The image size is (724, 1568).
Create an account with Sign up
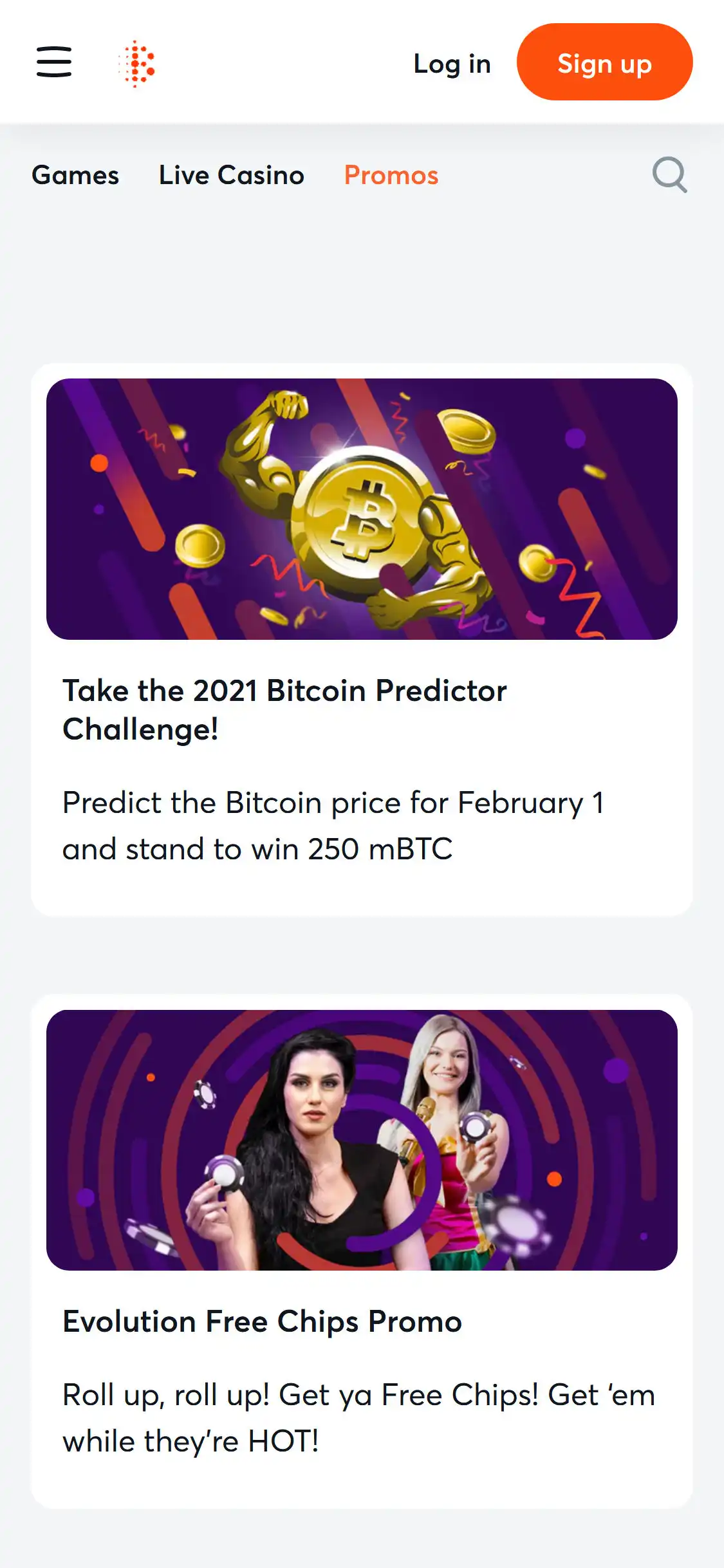click(604, 62)
